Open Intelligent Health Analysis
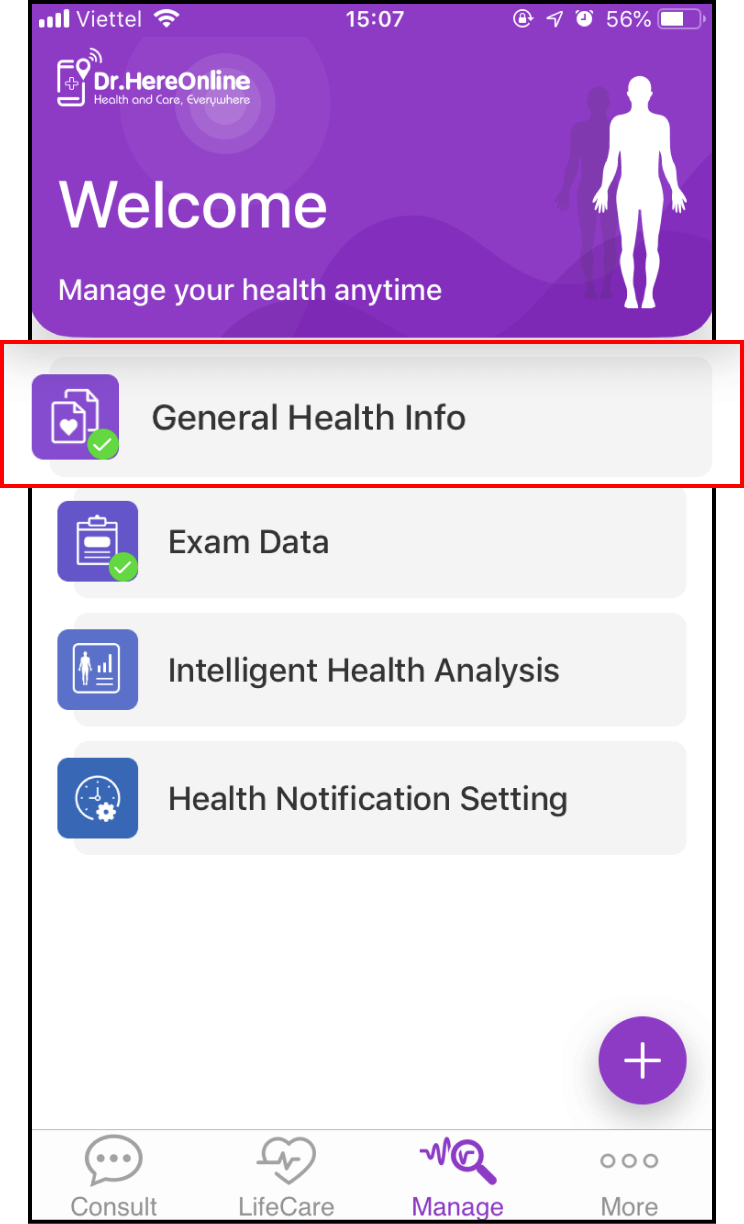Image resolution: width=744 pixels, height=1224 pixels. click(x=380, y=670)
